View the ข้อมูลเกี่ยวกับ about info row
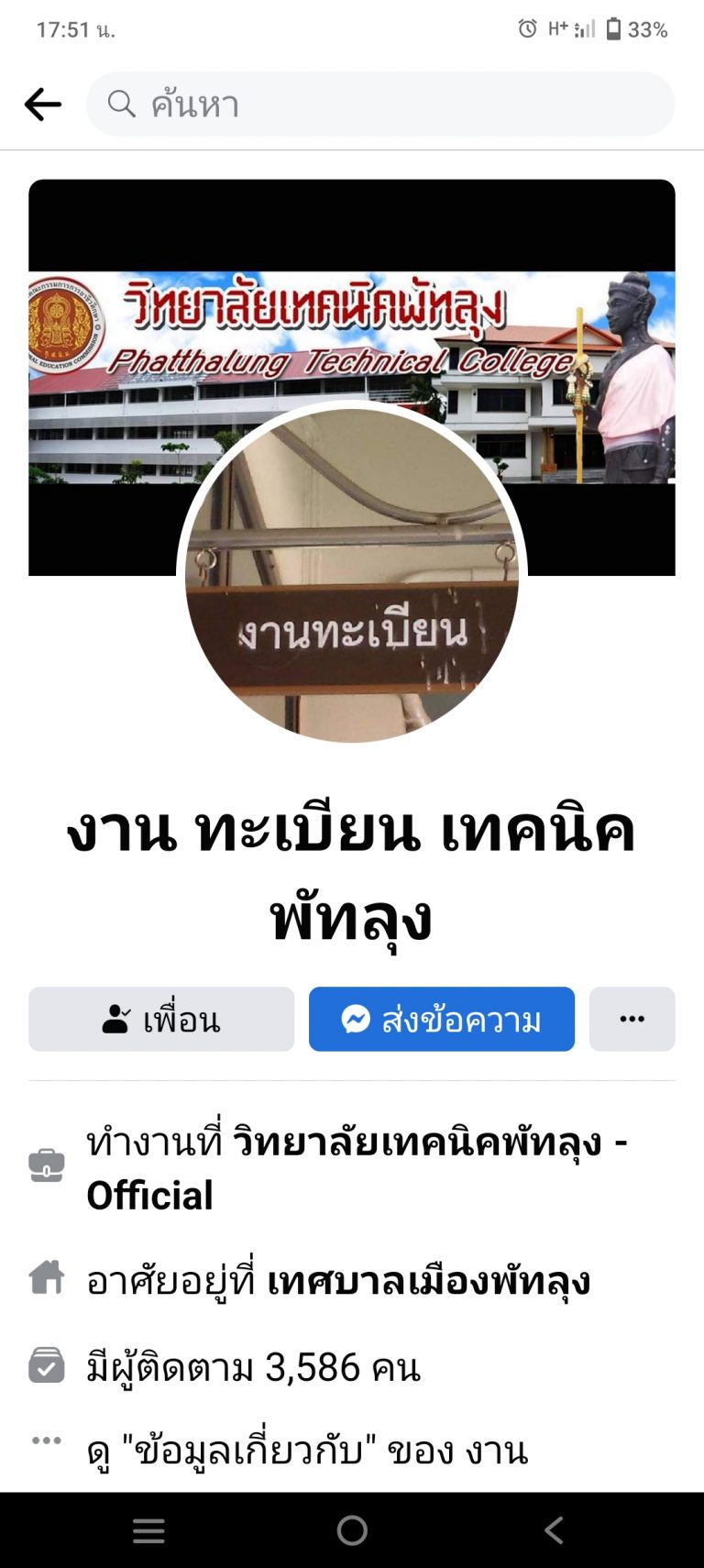This screenshot has height=1568, width=704. coord(307,1451)
